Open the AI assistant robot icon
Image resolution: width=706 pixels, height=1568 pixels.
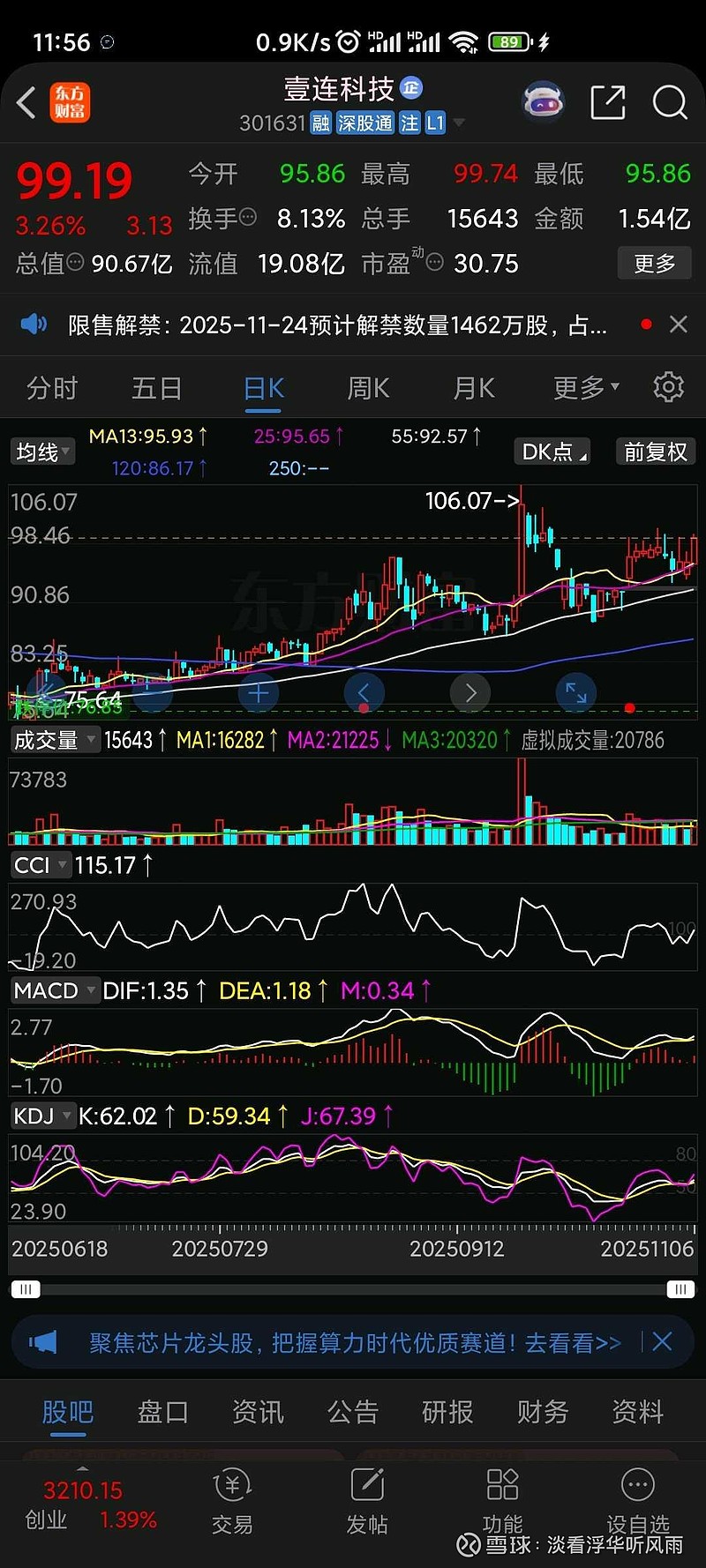[542, 101]
